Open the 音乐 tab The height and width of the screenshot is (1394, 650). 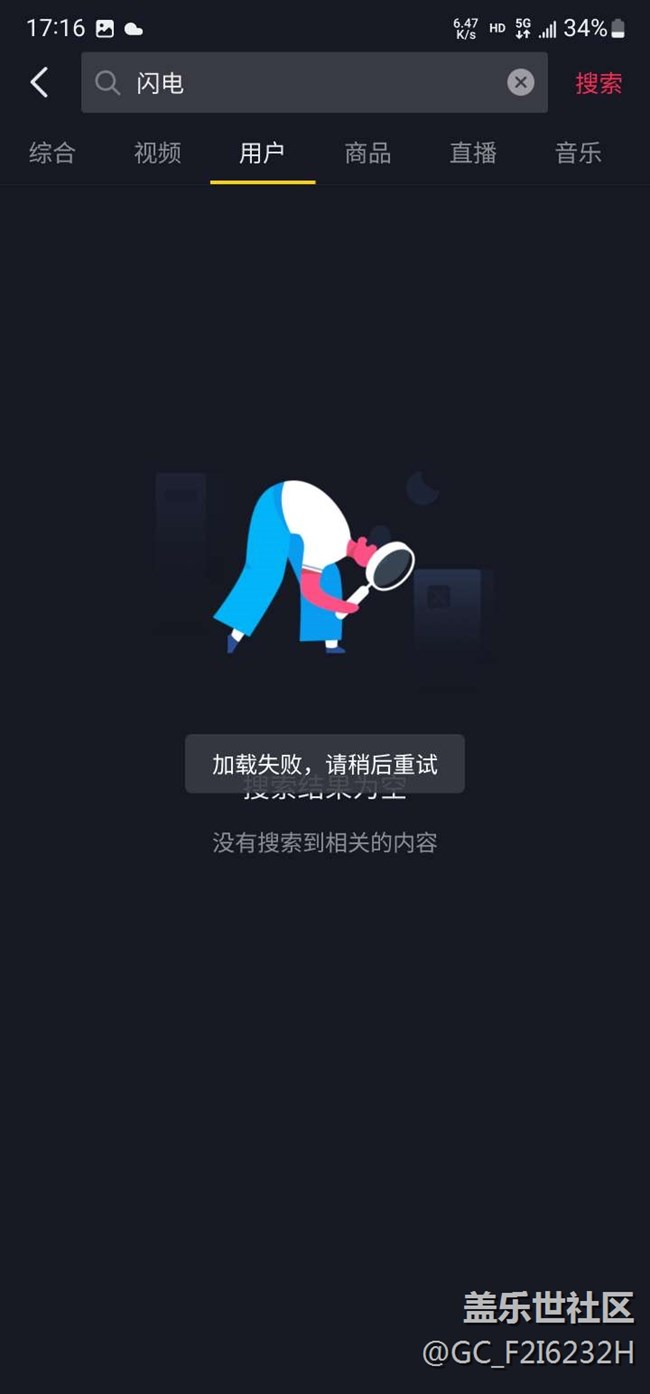(x=578, y=153)
